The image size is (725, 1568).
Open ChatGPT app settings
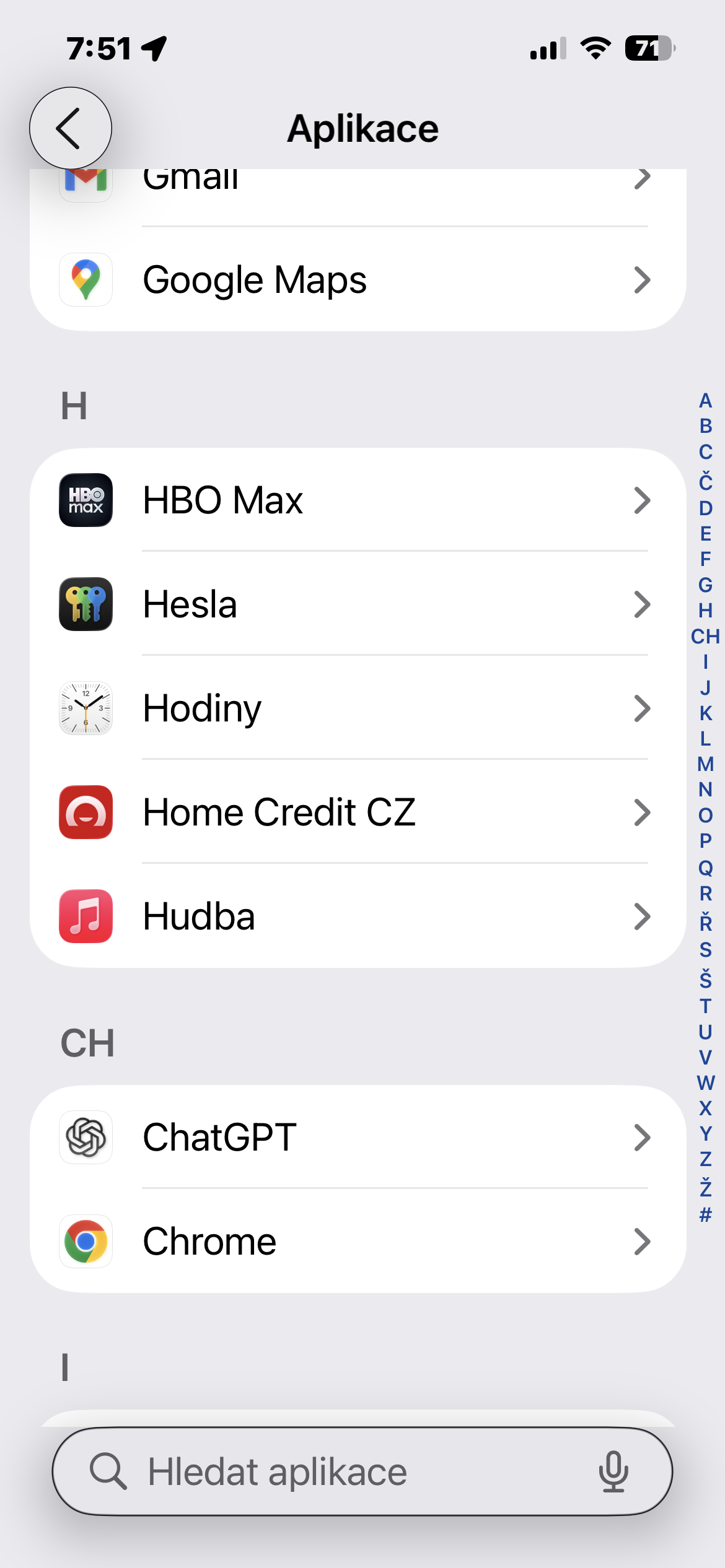358,1138
